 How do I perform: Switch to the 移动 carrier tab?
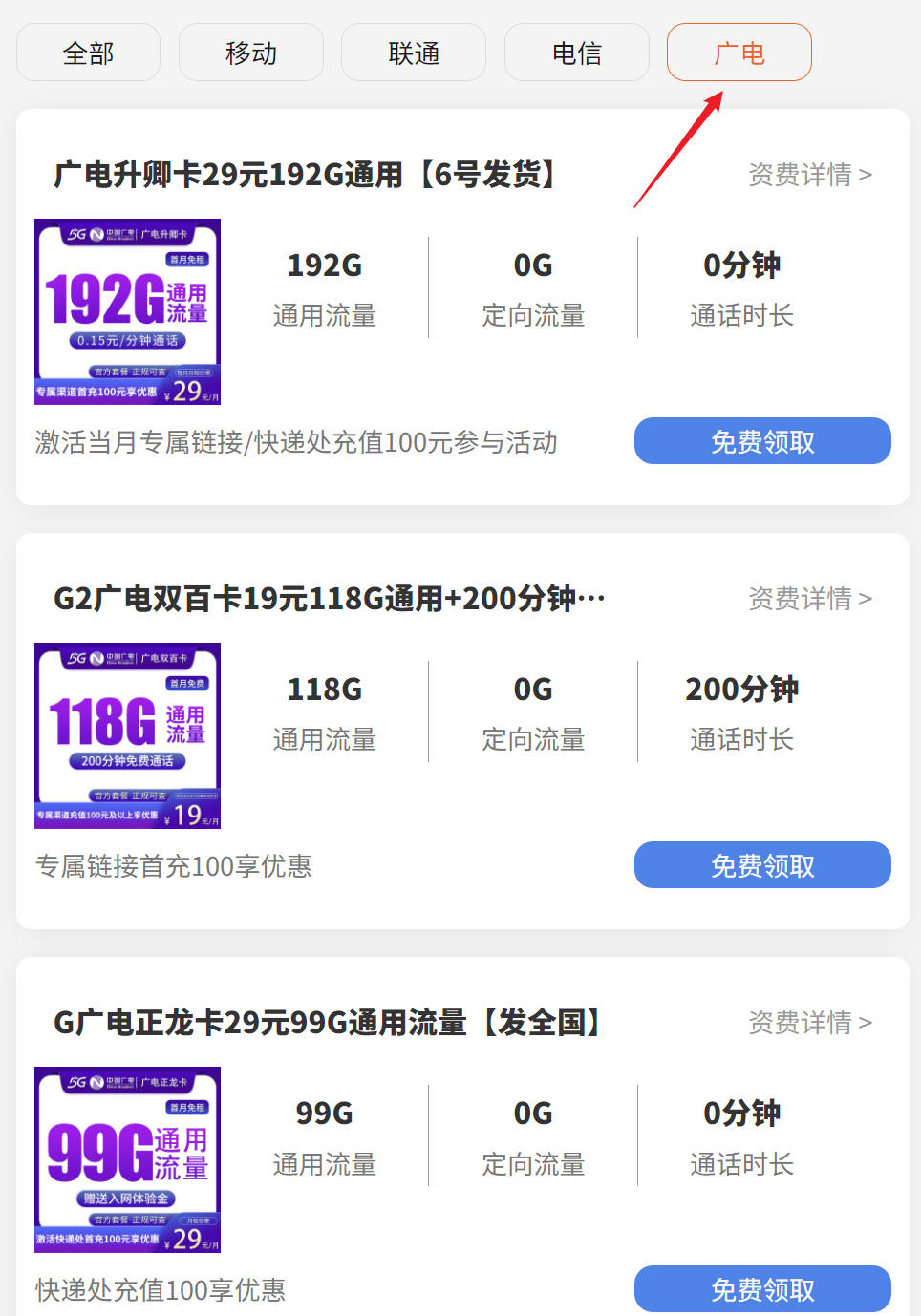pos(250,53)
